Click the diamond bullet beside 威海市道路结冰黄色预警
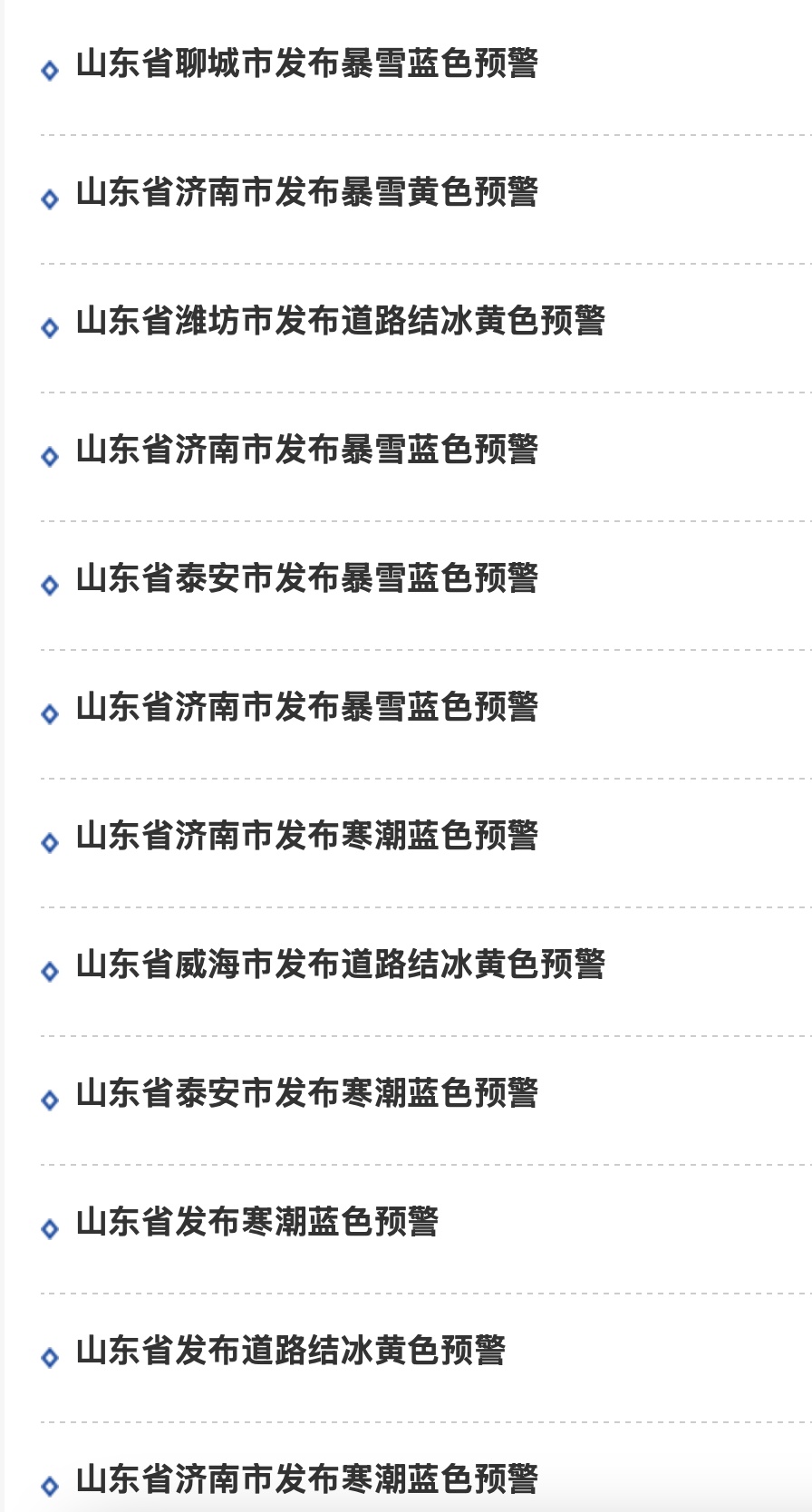This screenshot has width=812, height=1512. click(x=50, y=972)
